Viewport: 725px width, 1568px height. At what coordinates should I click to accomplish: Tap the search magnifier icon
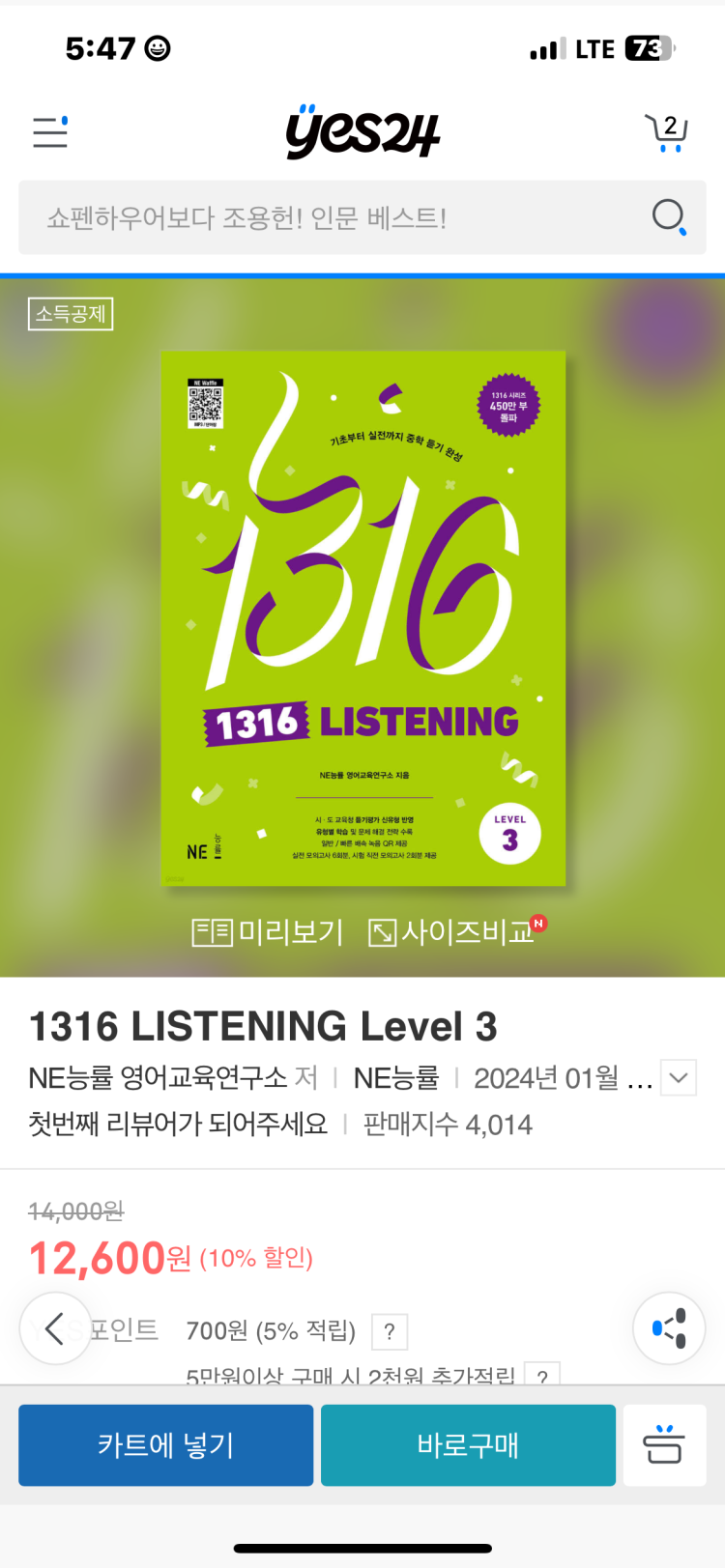point(669,216)
